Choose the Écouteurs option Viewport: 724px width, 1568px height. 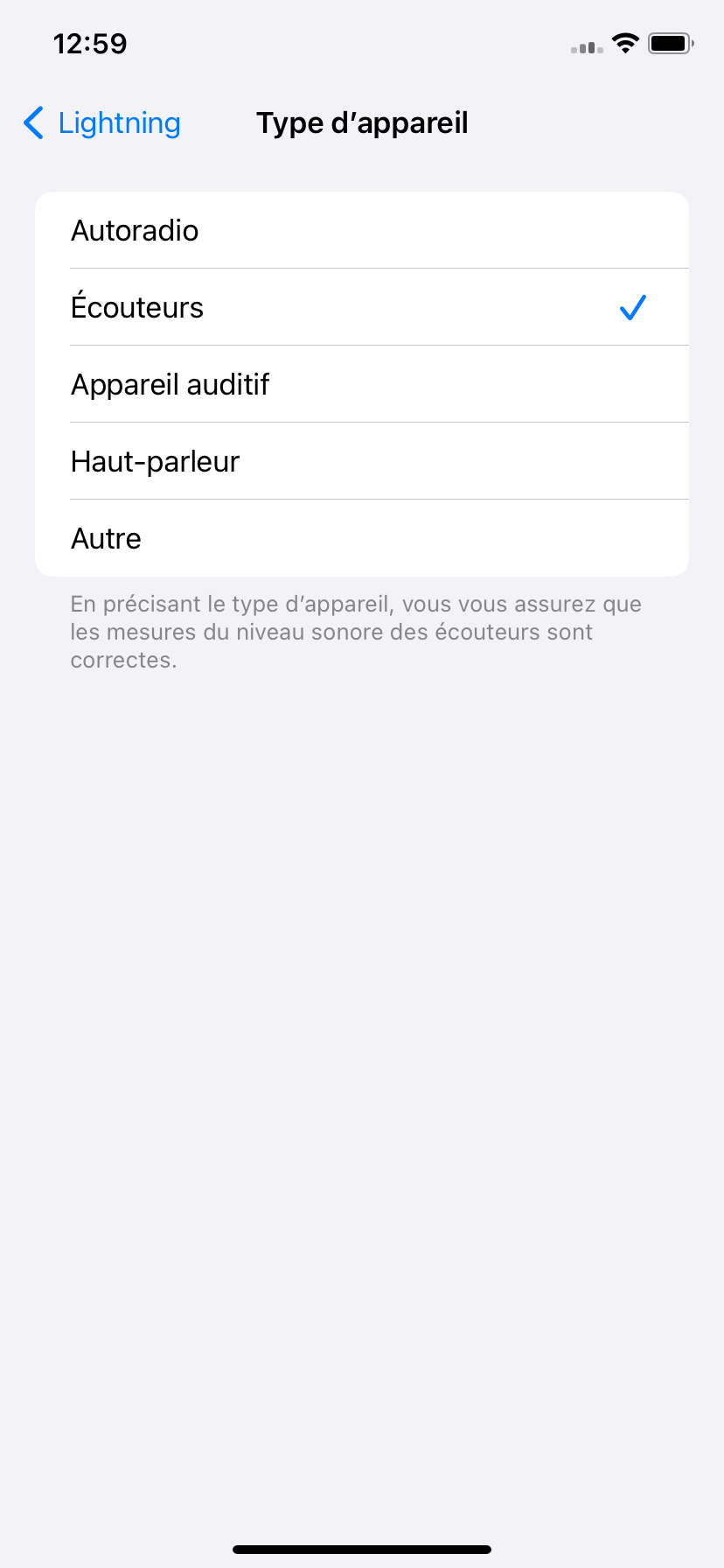[x=362, y=307]
